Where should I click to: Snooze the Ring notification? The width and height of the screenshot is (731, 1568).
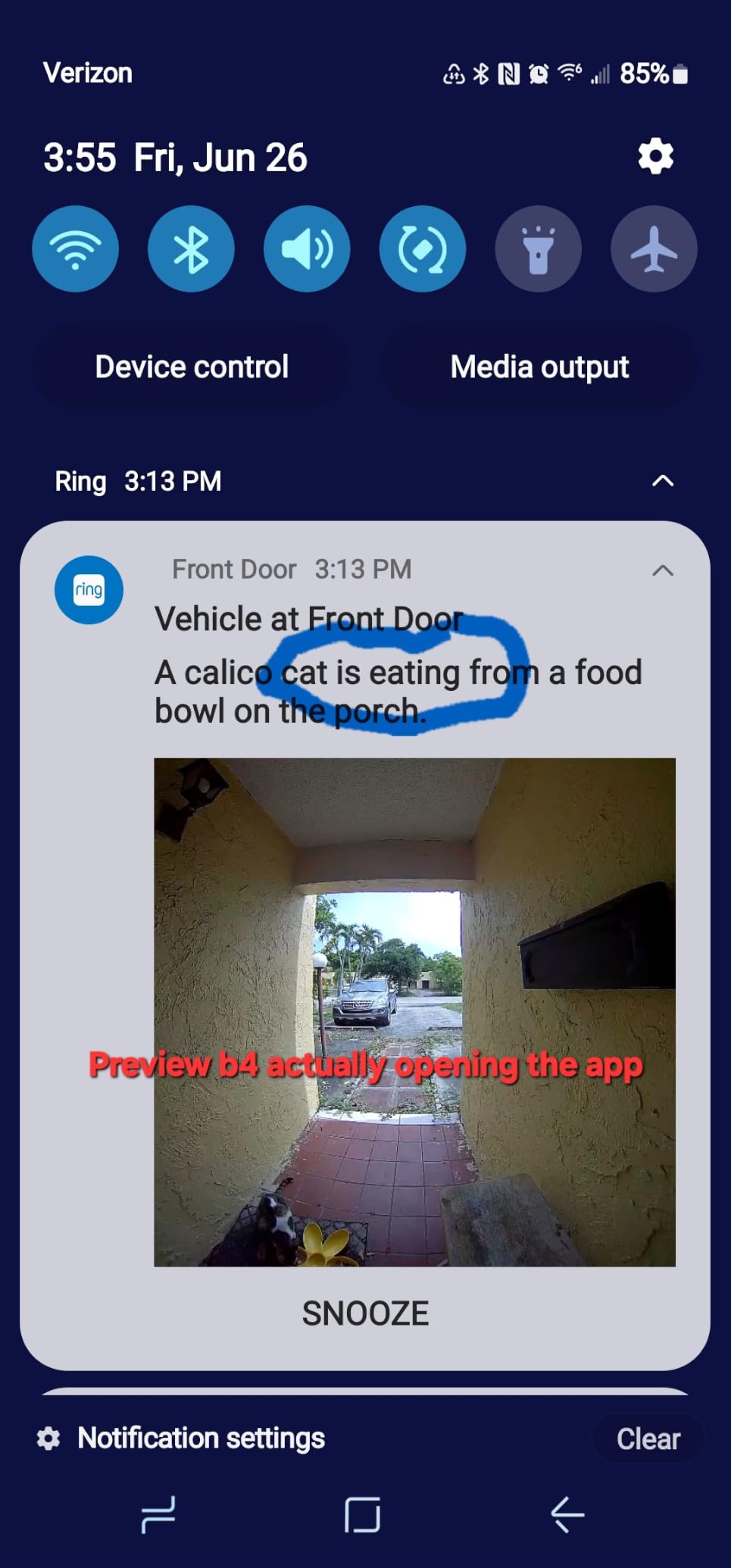365,1313
